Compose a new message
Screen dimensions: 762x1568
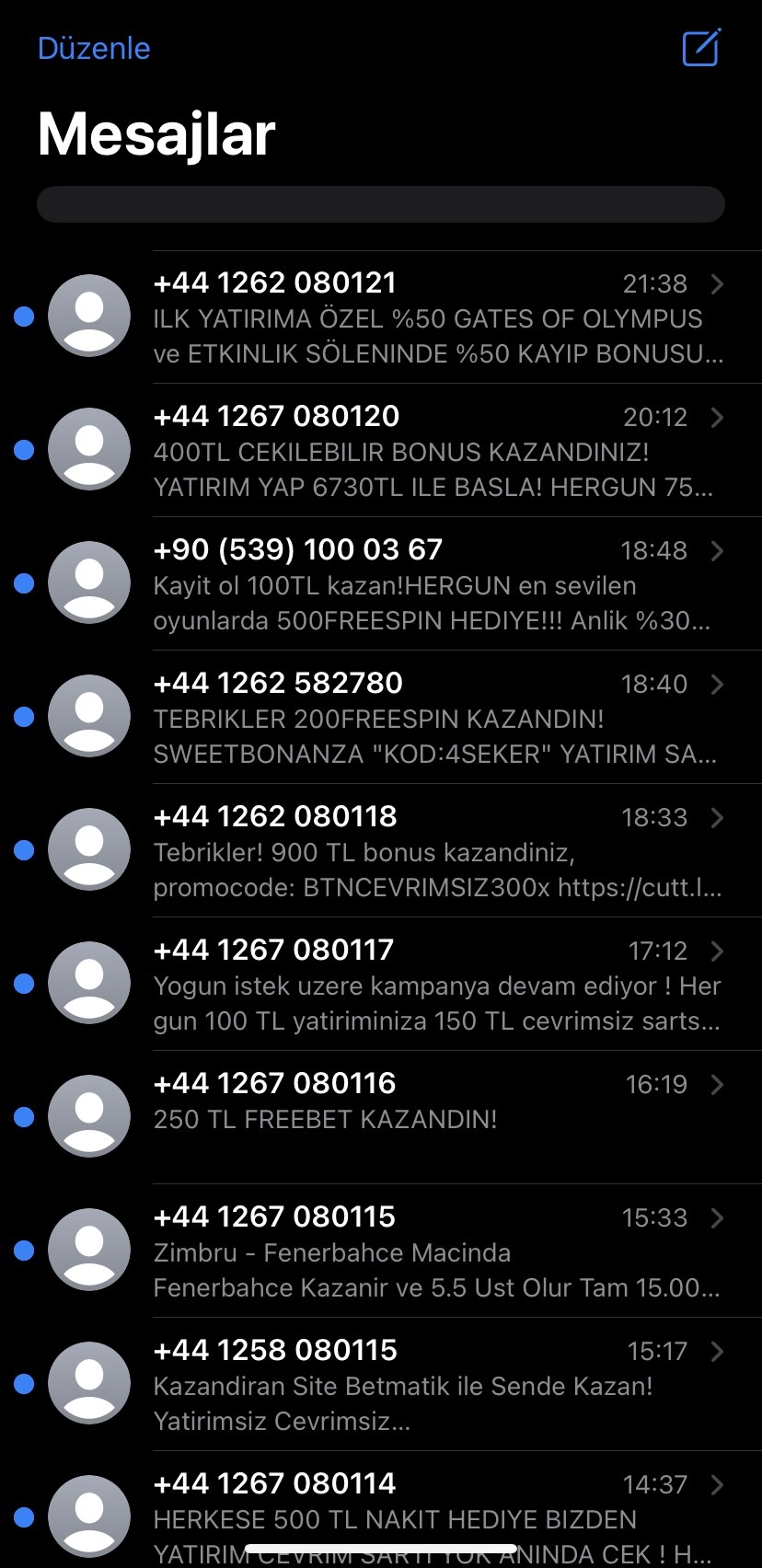pyautogui.click(x=701, y=48)
